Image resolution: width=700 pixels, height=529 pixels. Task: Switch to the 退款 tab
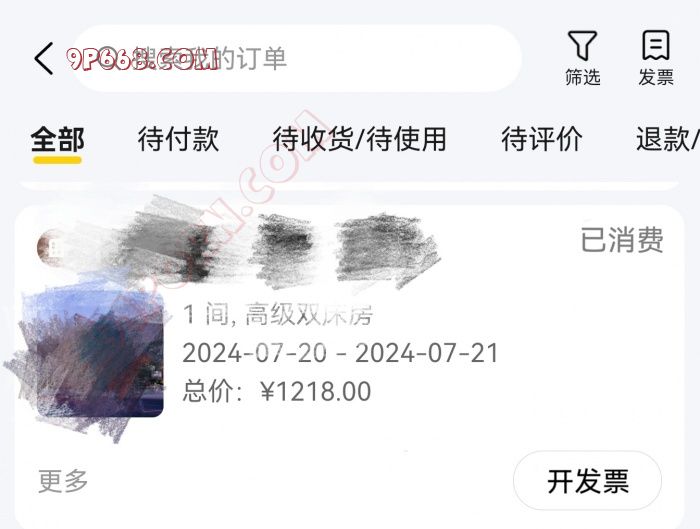(666, 140)
